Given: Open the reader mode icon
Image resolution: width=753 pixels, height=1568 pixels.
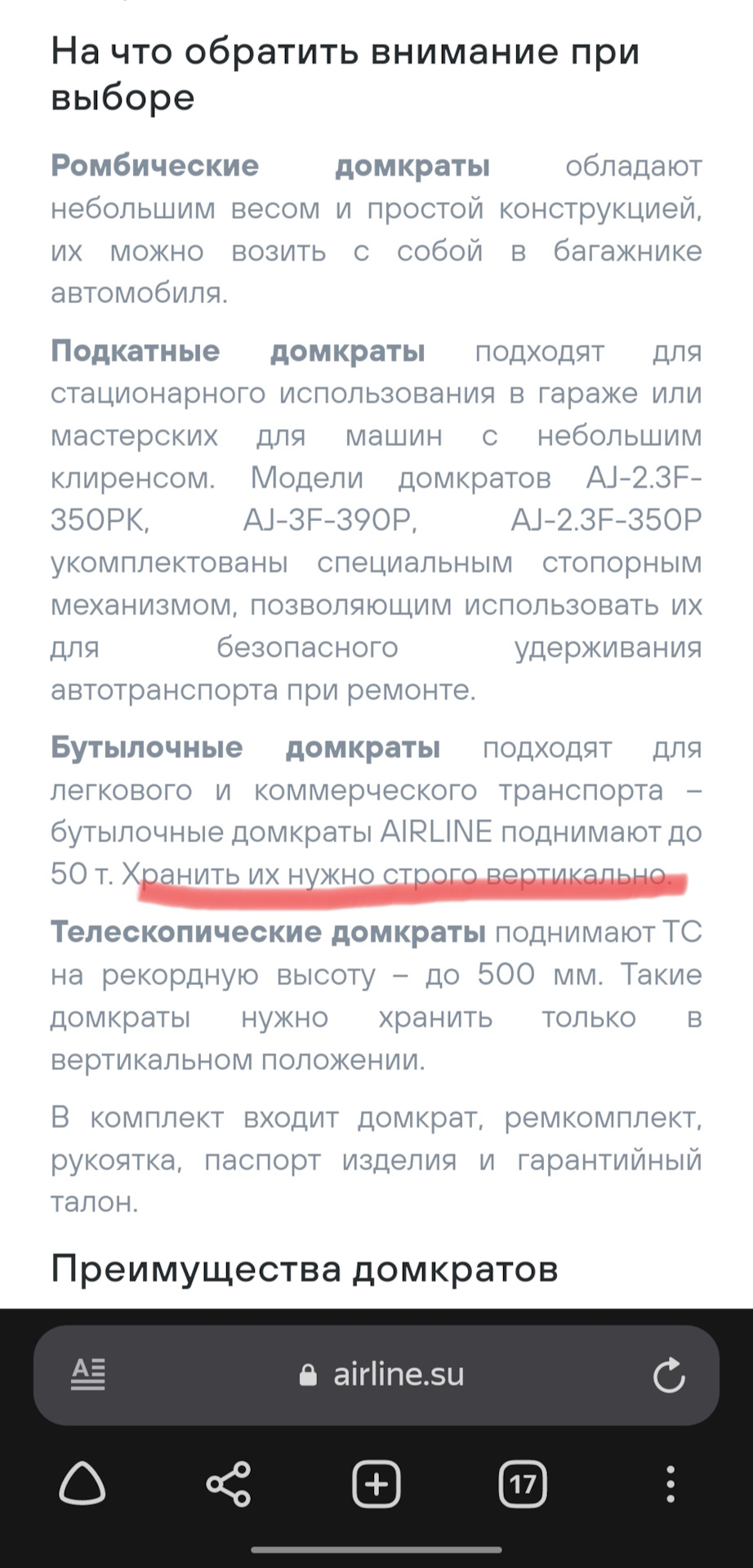Looking at the screenshot, I should point(88,1374).
